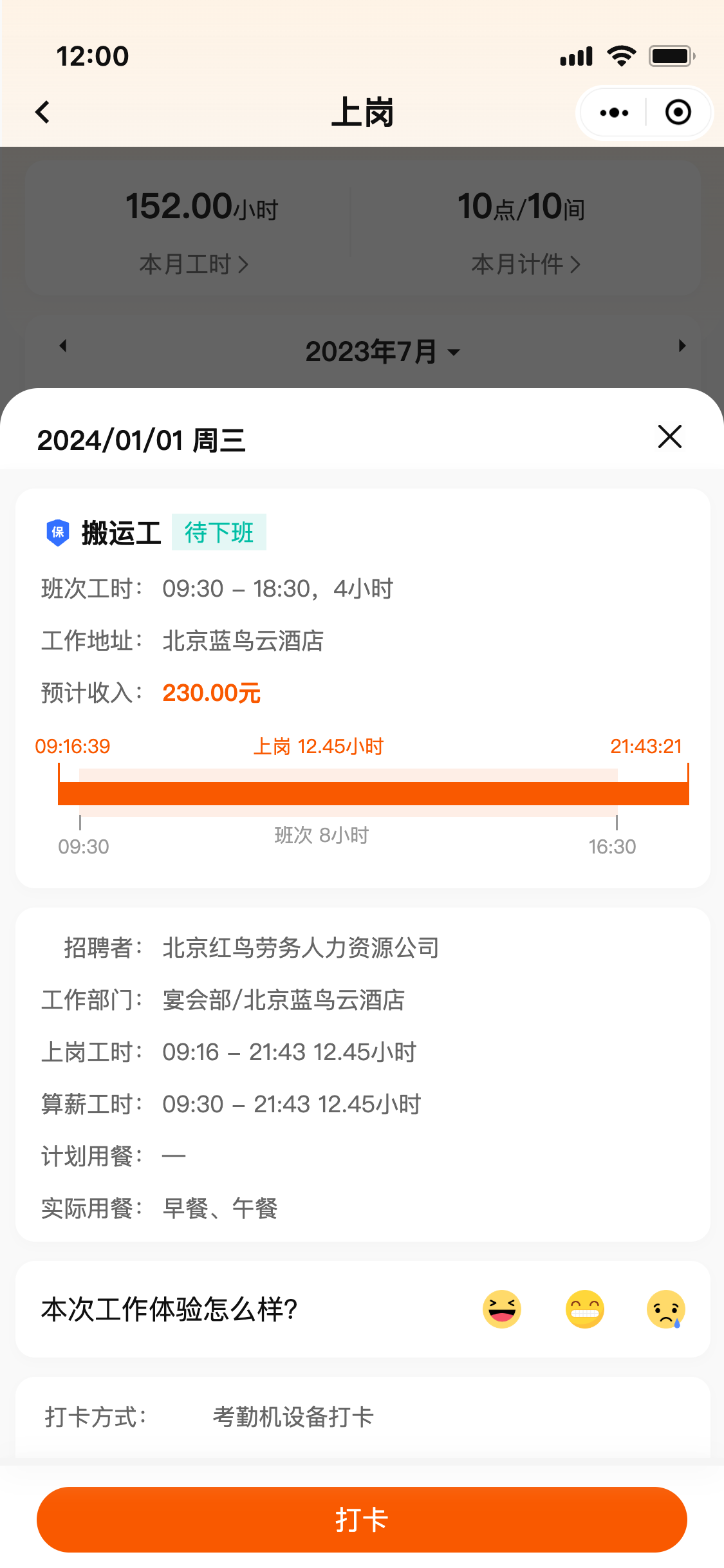Image resolution: width=724 pixels, height=1568 pixels.
Task: Close the 2024/01/01 detail sheet
Action: [x=669, y=436]
